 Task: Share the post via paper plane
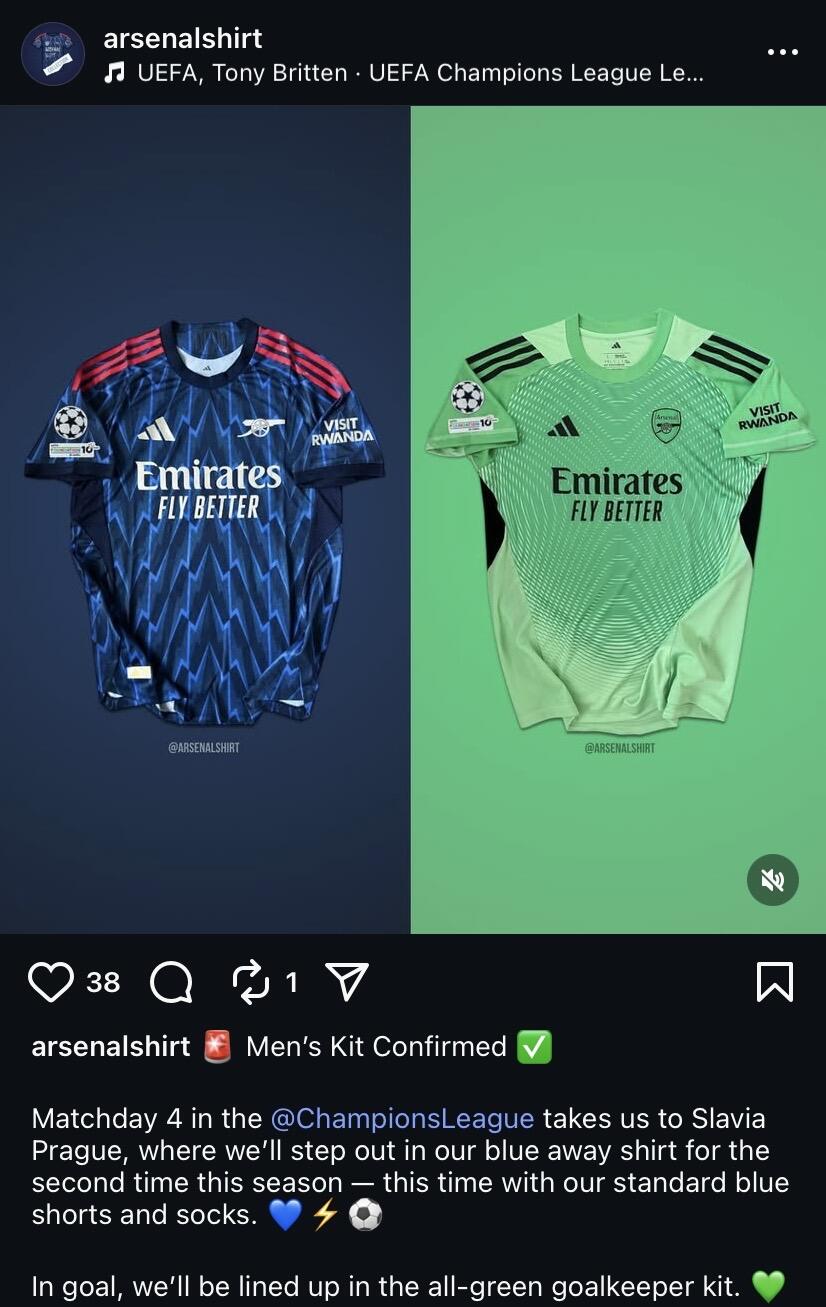coord(348,982)
